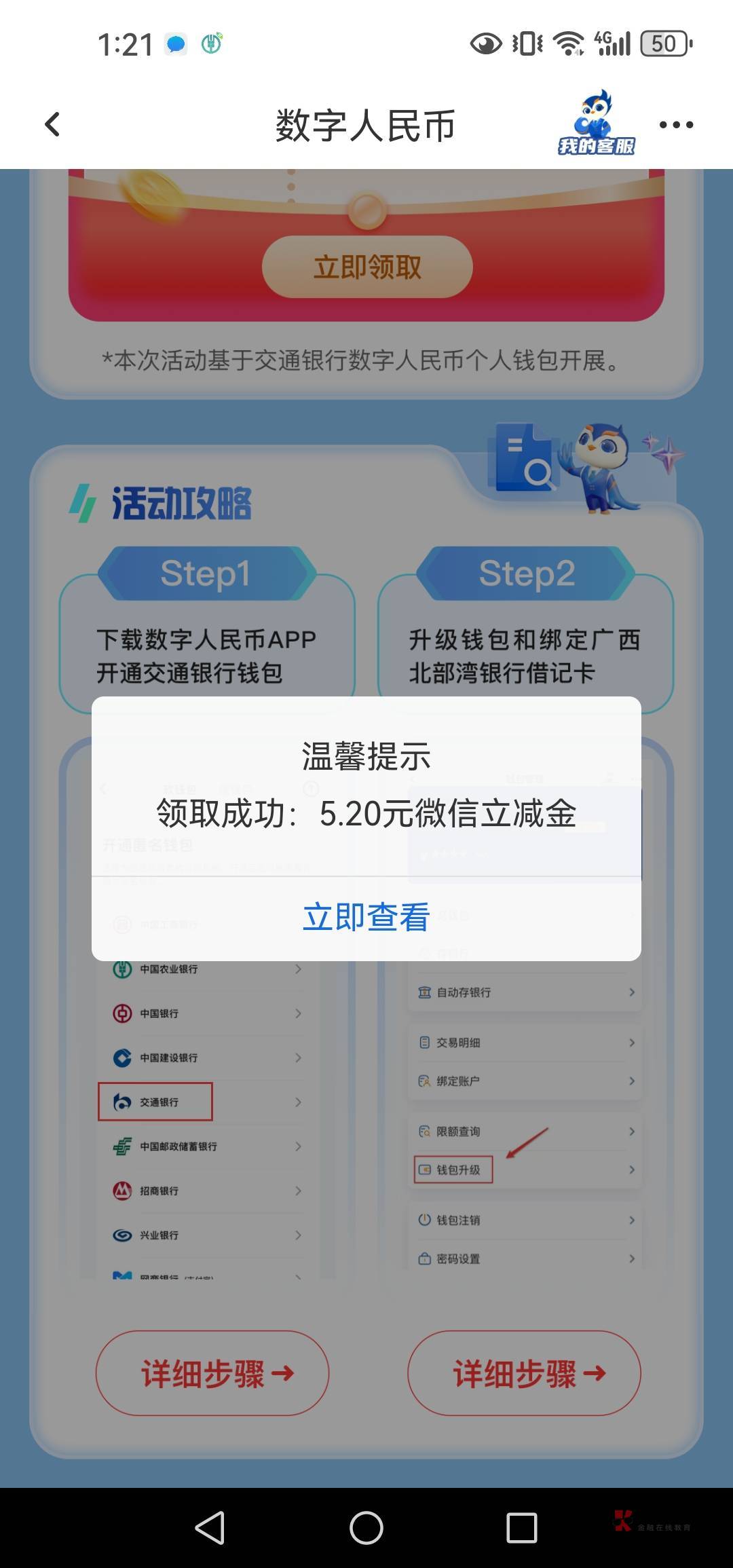Go back with the header arrow
Viewport: 733px width, 1568px height.
pyautogui.click(x=52, y=125)
